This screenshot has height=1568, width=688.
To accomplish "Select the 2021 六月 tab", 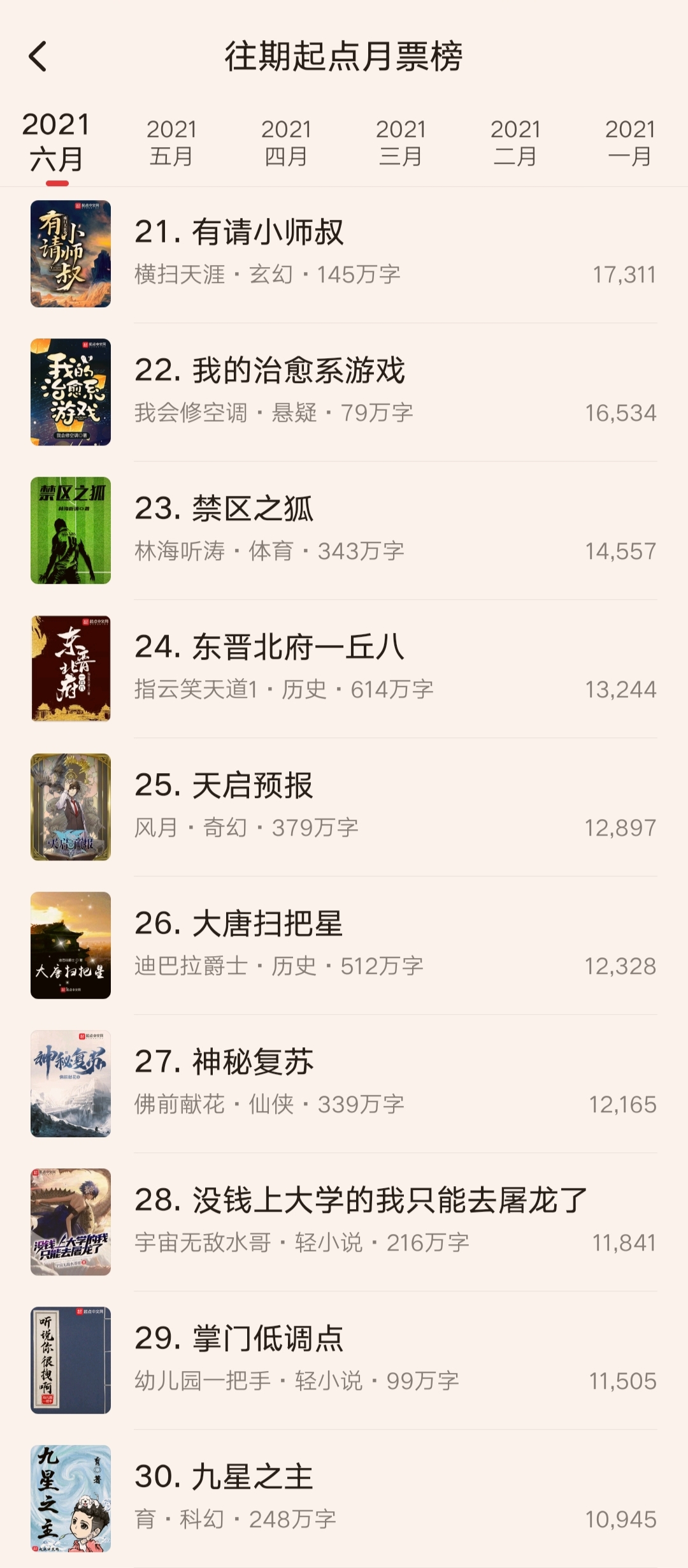I will tap(56, 142).
